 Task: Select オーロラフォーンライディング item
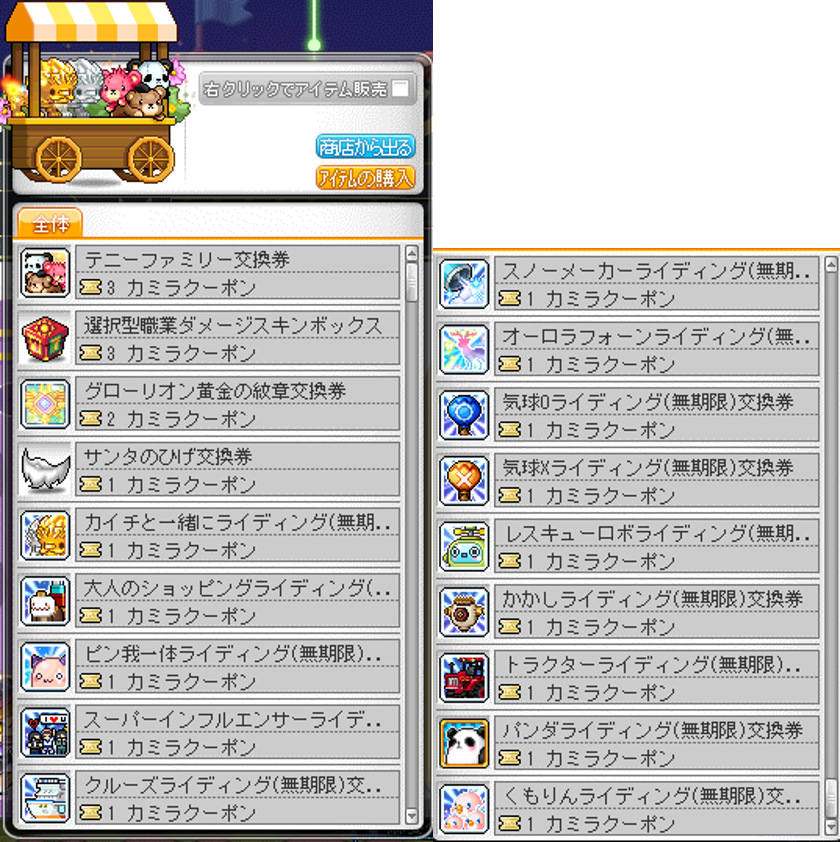[x=628, y=350]
